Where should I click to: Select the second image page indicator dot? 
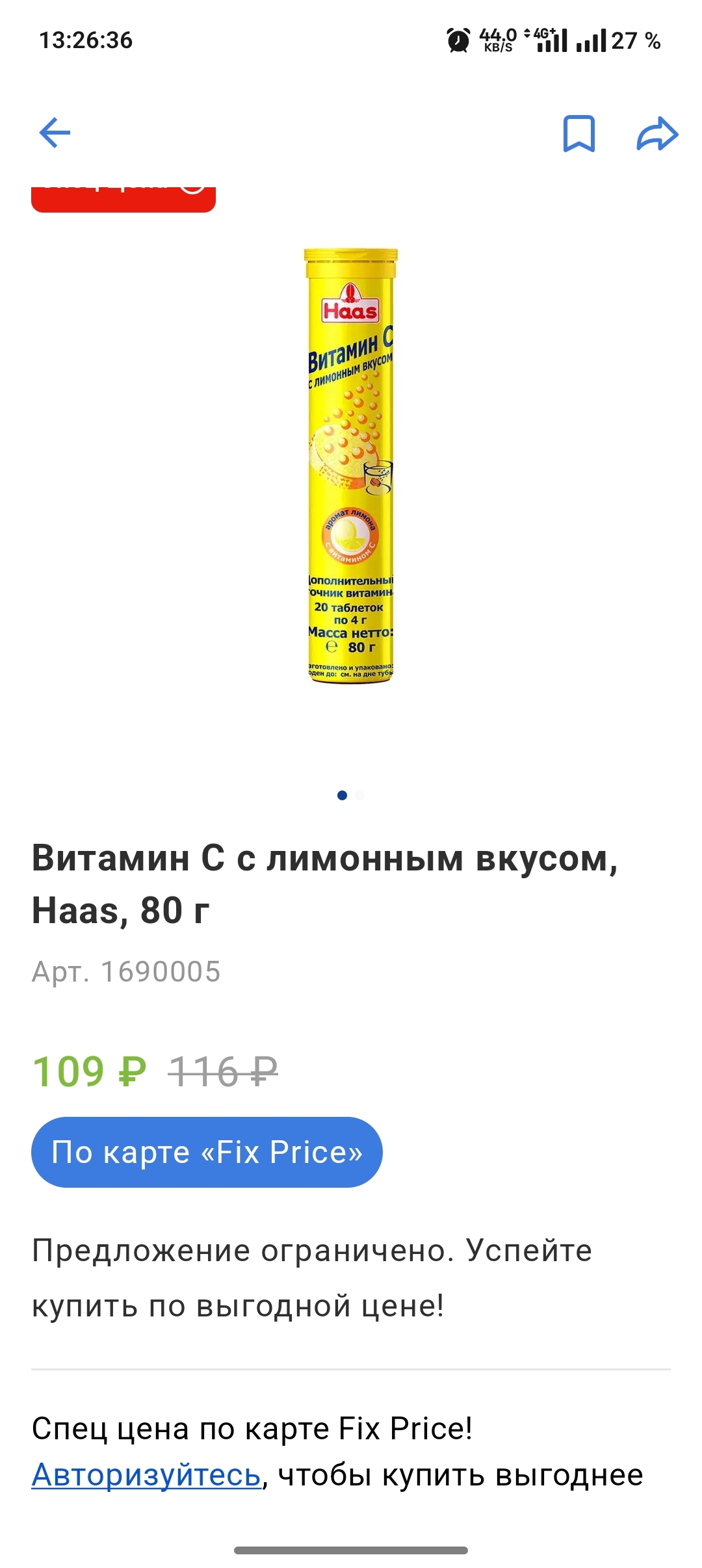tap(360, 795)
